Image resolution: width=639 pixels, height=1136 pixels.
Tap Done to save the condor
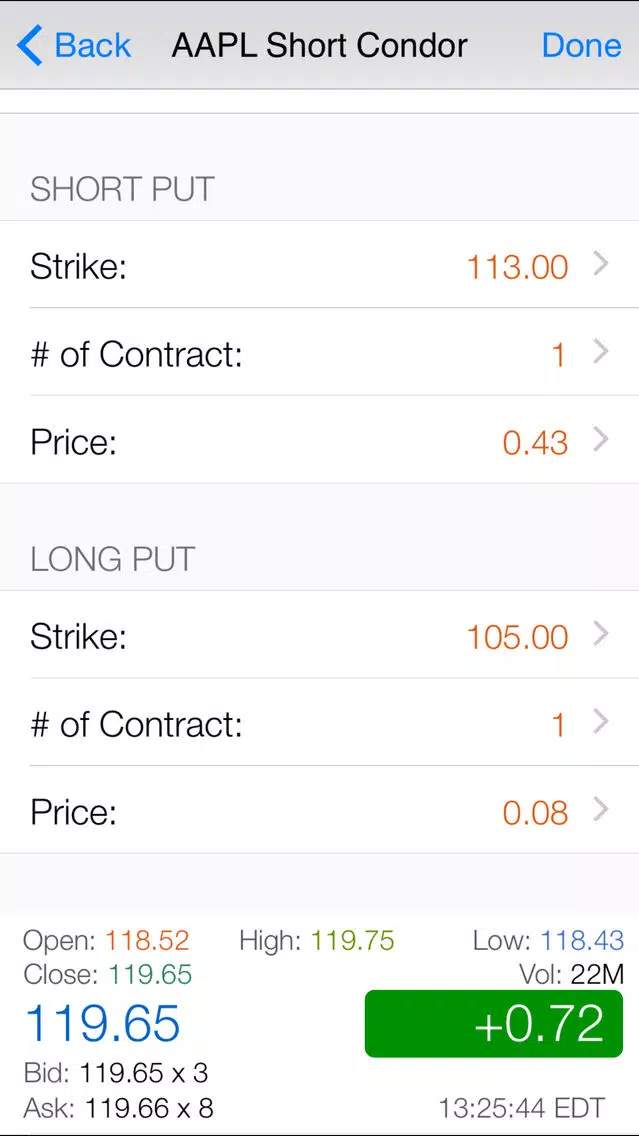click(581, 45)
